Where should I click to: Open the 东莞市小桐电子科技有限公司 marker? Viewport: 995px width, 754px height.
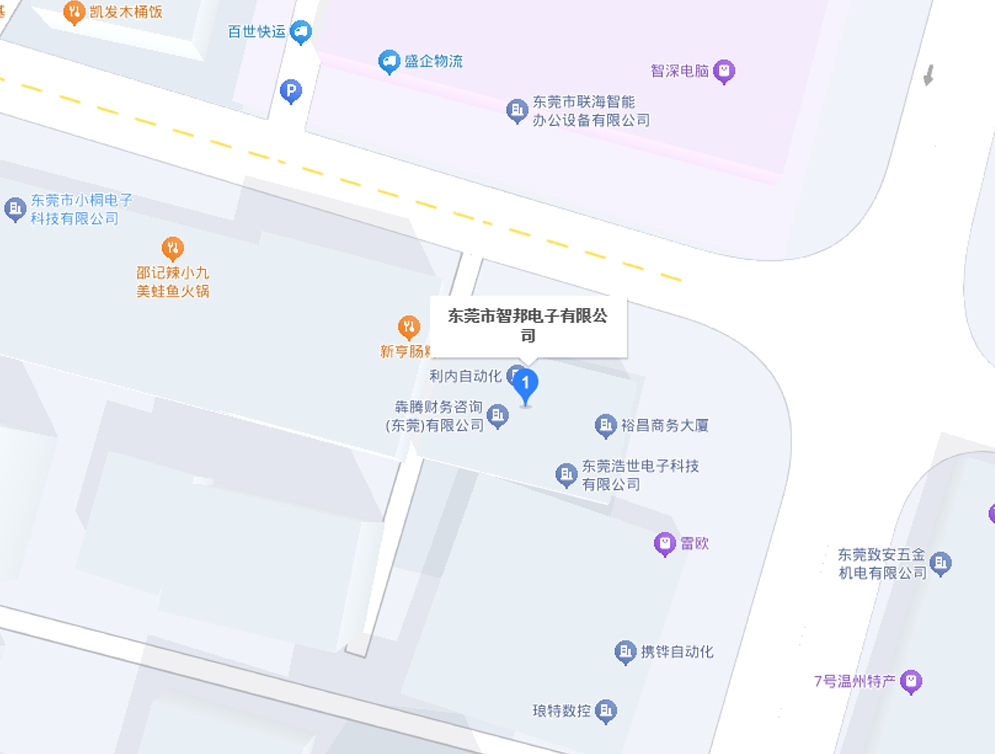tap(15, 209)
